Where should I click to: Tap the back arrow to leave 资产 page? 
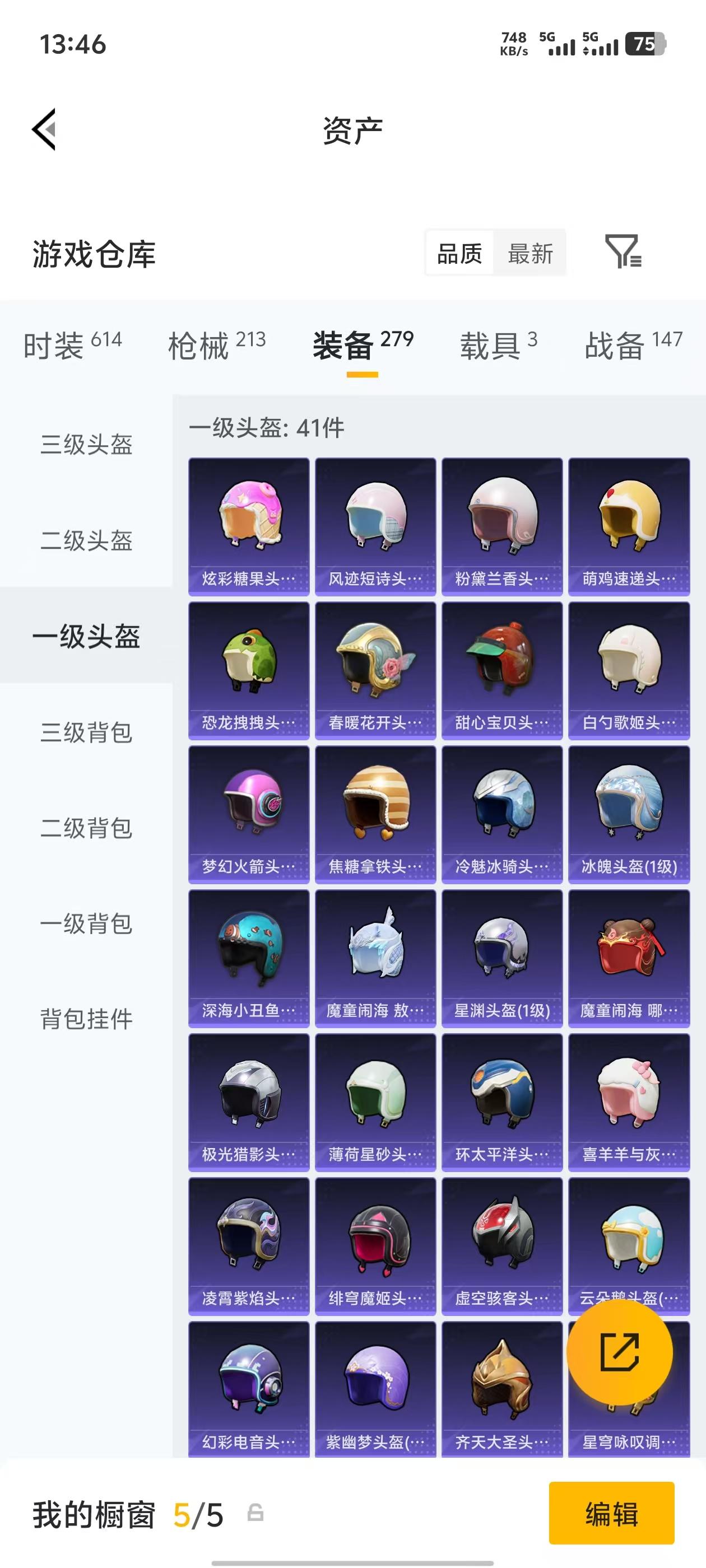(44, 130)
